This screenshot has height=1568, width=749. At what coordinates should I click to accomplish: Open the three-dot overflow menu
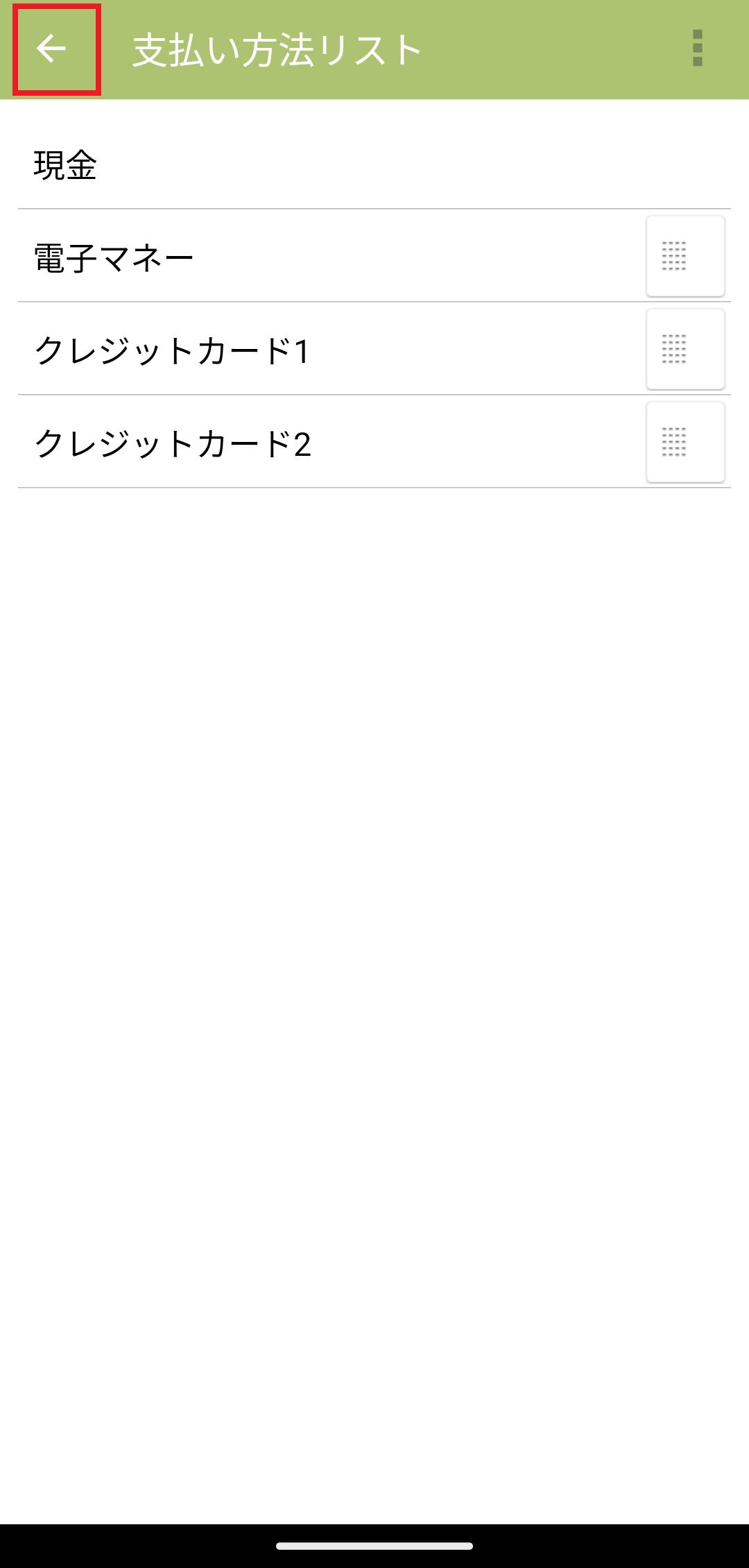click(697, 49)
